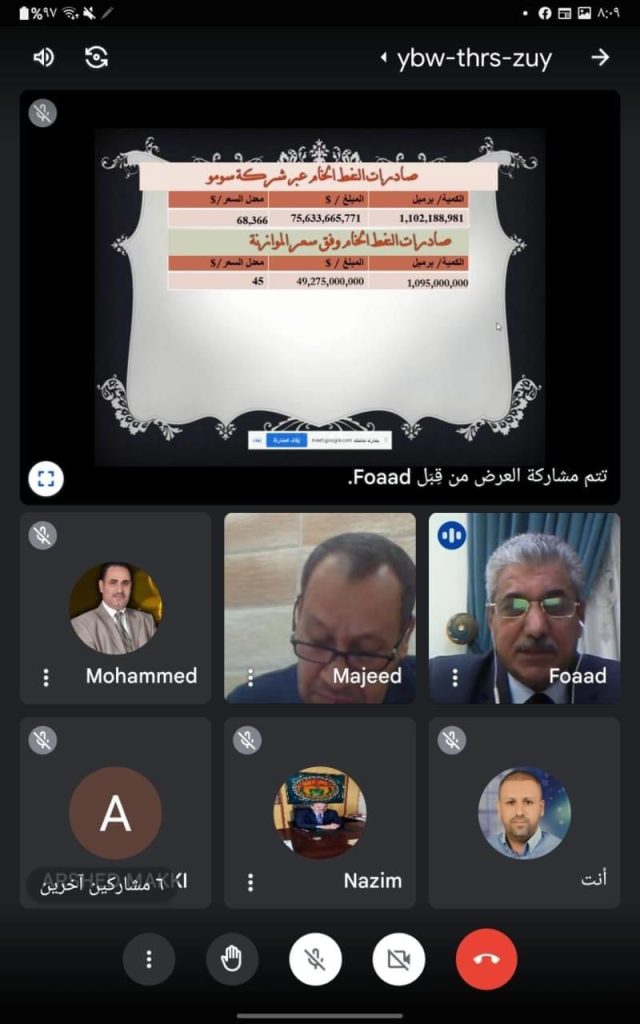Turn on your camera
The image size is (640, 1024).
pyautogui.click(x=398, y=960)
